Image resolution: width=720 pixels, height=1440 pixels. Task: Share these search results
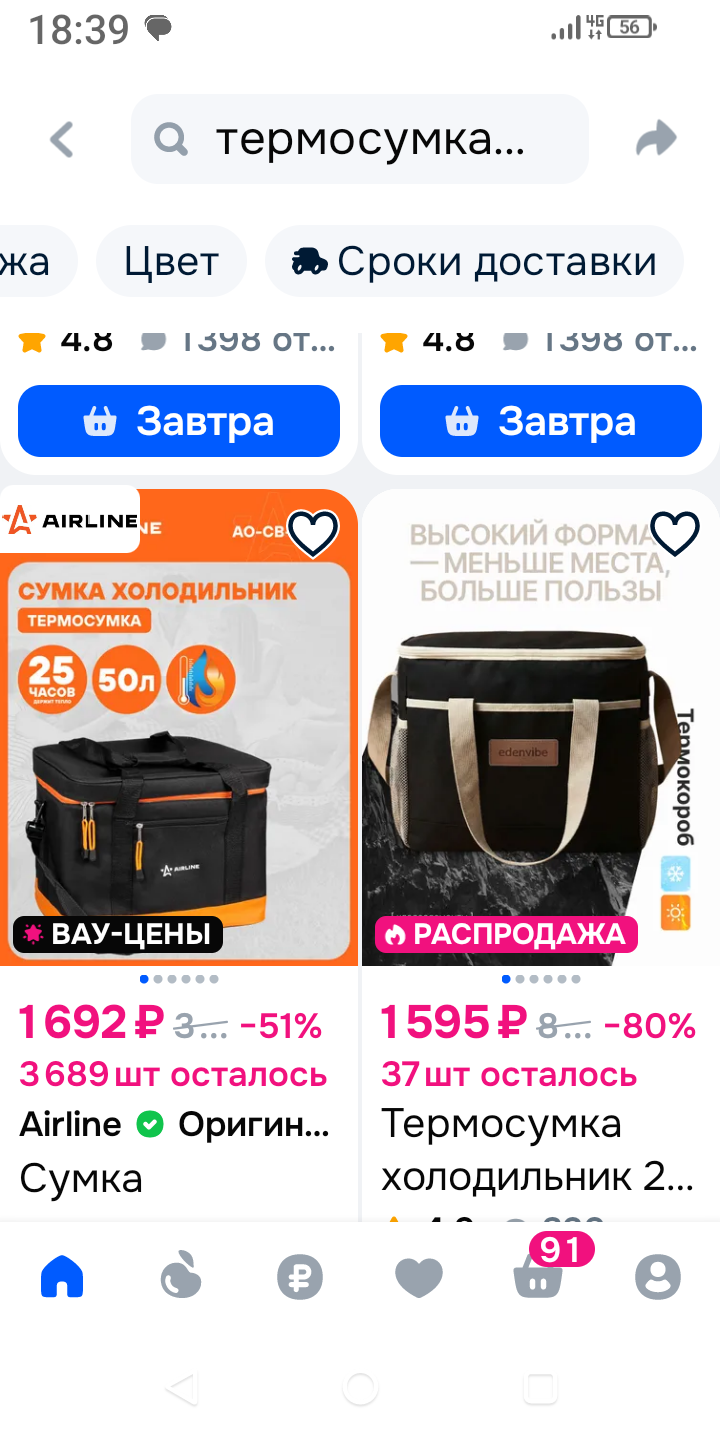point(656,140)
